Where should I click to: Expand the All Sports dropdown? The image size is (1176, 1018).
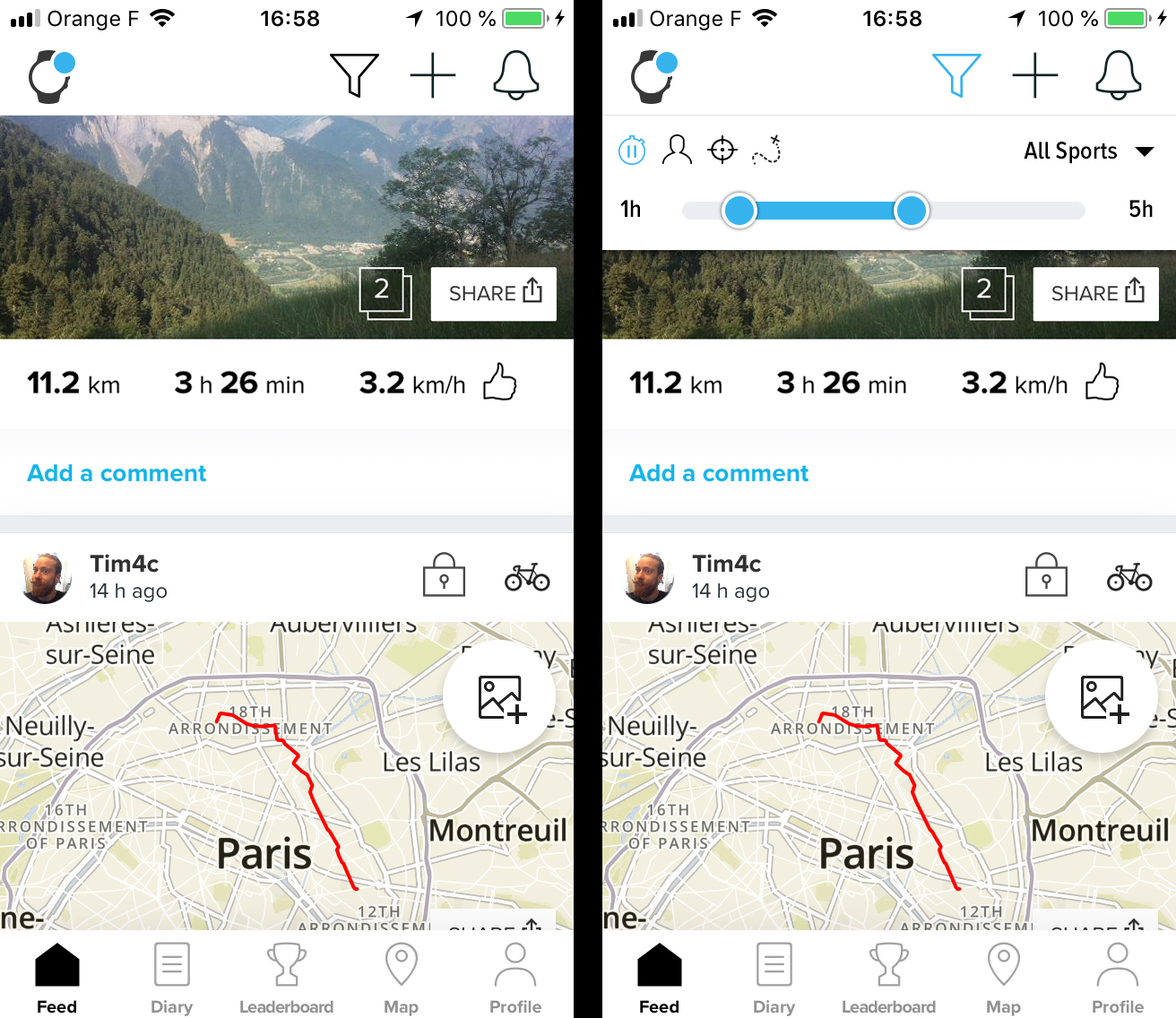(1087, 151)
